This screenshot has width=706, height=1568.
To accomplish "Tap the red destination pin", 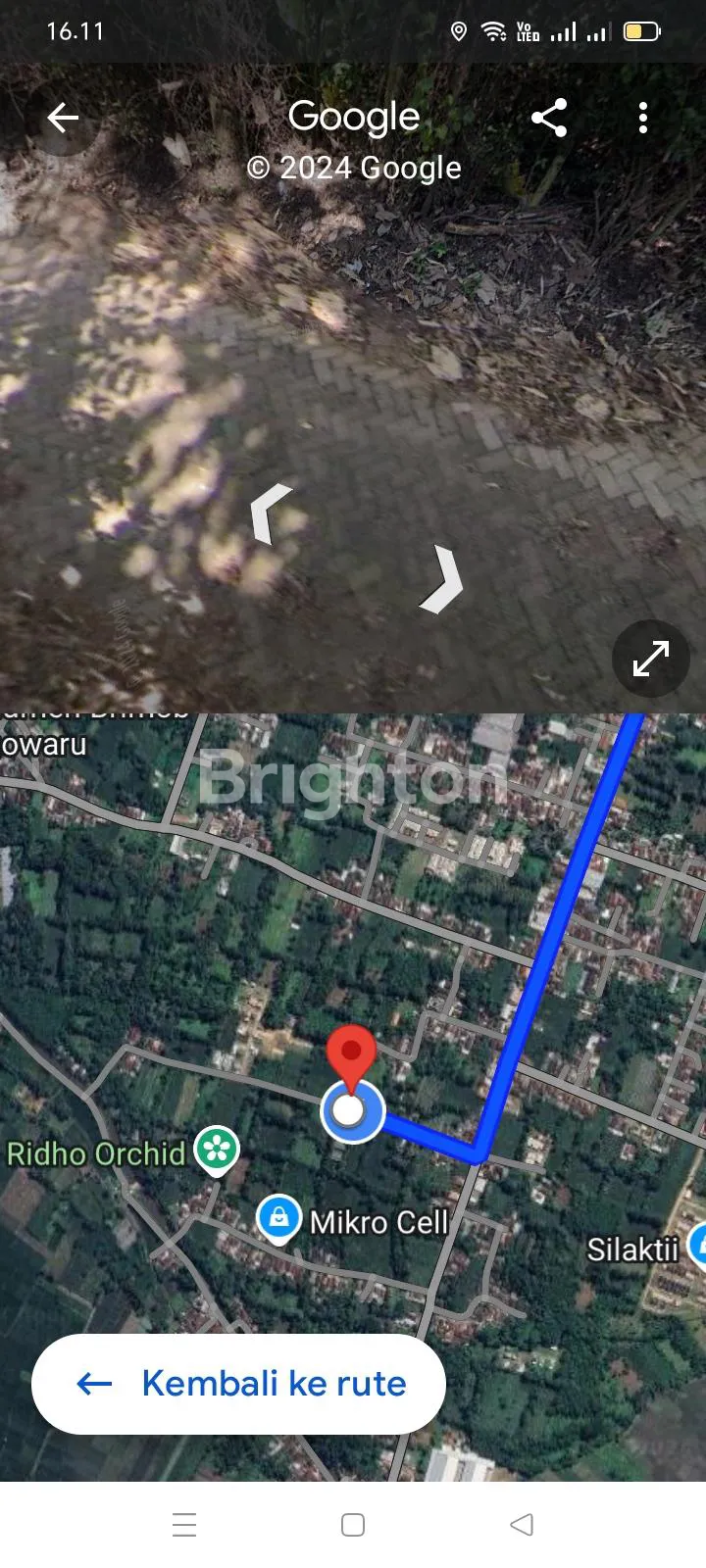I will pyautogui.click(x=350, y=1053).
